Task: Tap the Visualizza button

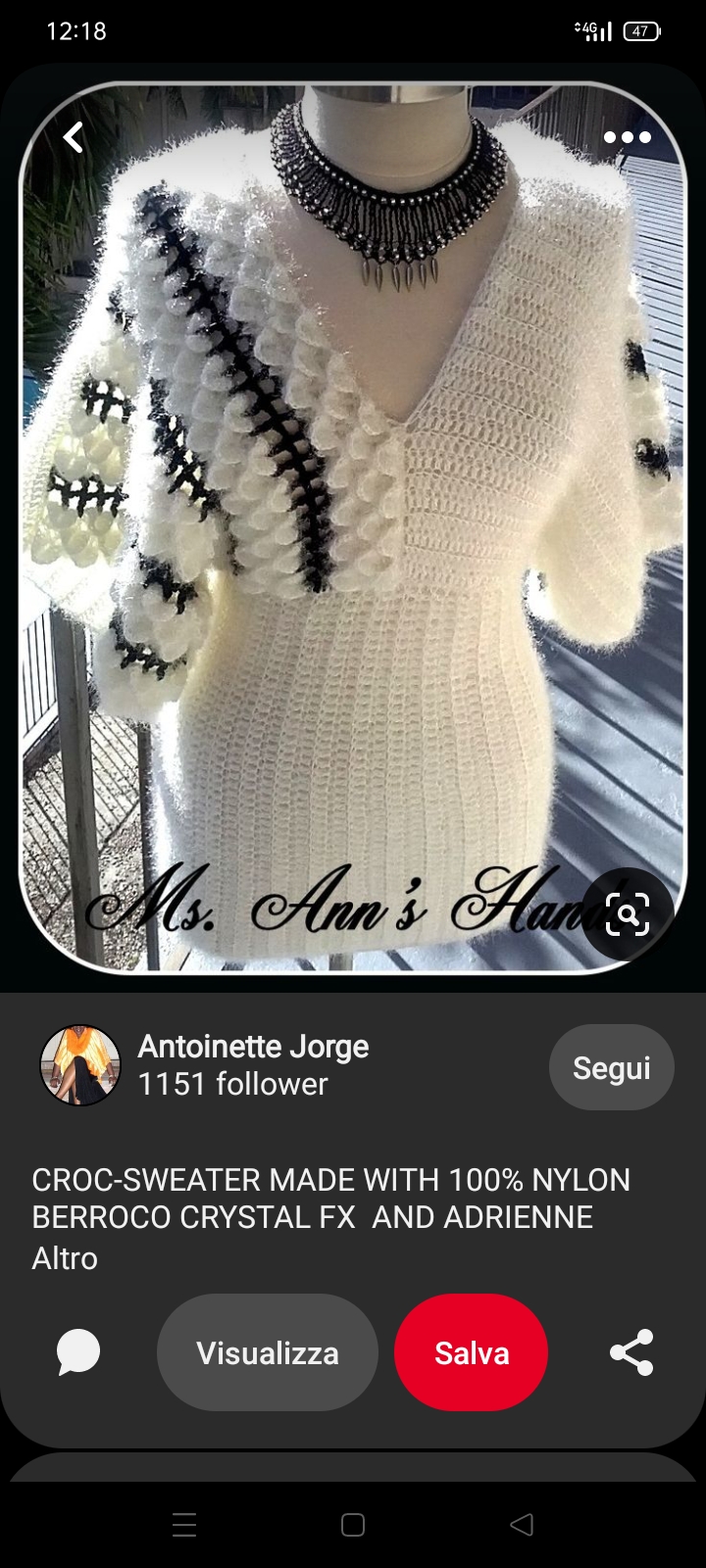Action: coord(268,1352)
